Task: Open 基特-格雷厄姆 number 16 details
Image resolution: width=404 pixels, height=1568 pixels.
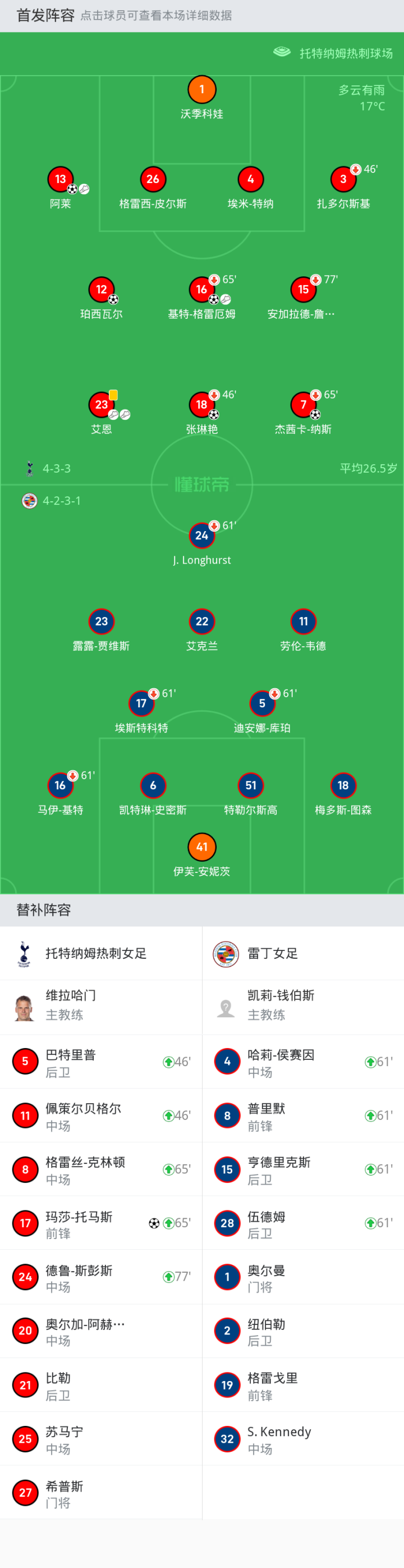Action: [201, 290]
